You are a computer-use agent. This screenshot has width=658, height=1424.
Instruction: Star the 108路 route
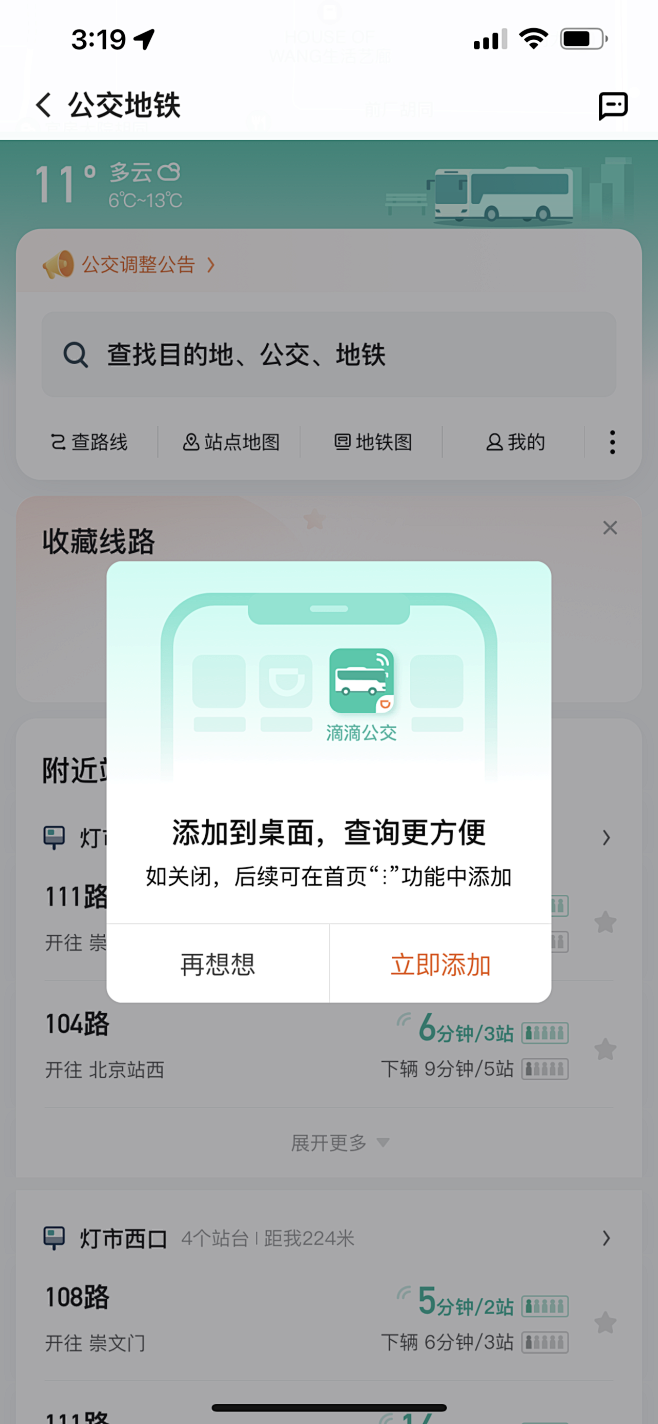[x=605, y=1323]
